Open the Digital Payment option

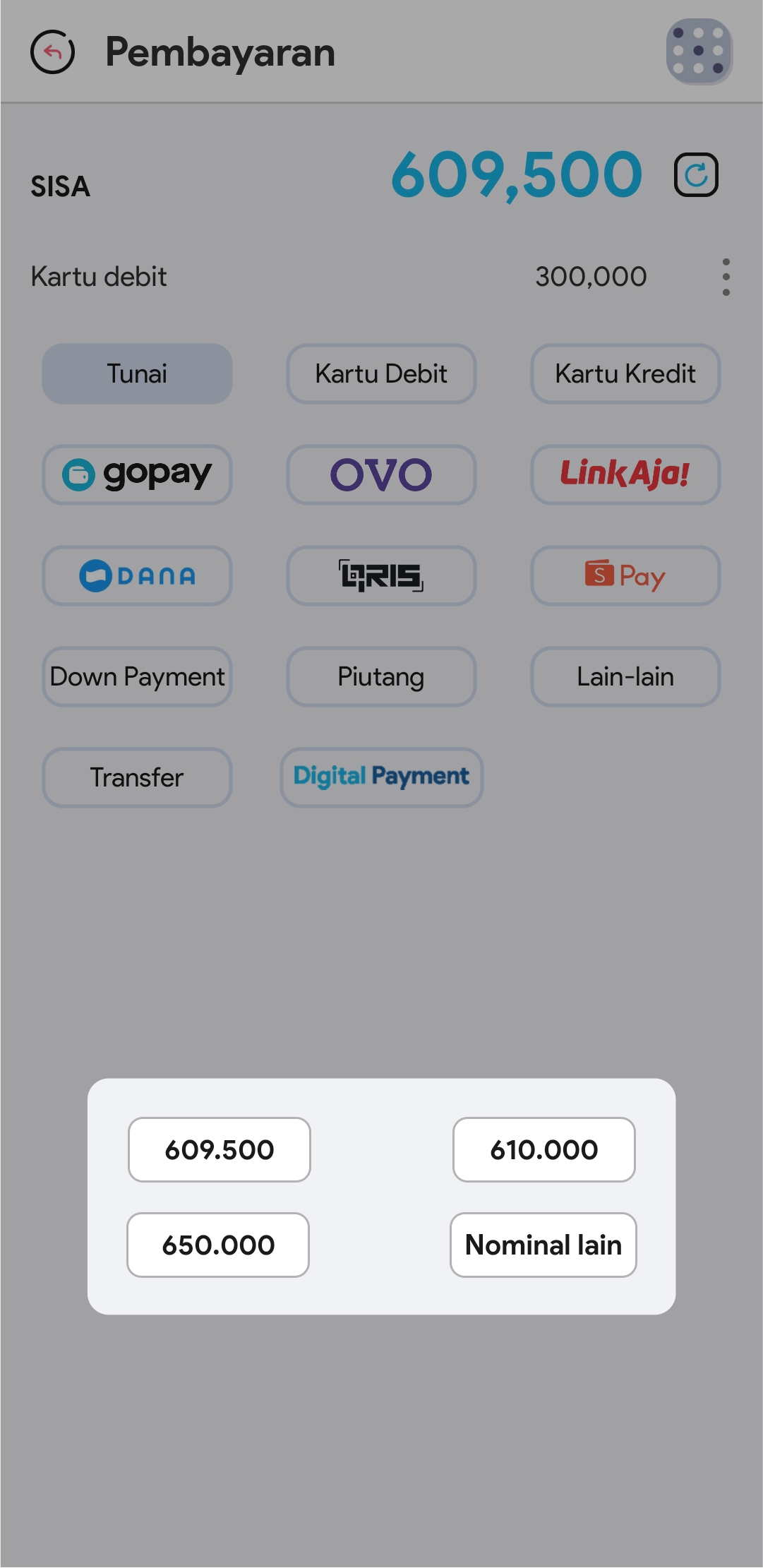pos(381,777)
